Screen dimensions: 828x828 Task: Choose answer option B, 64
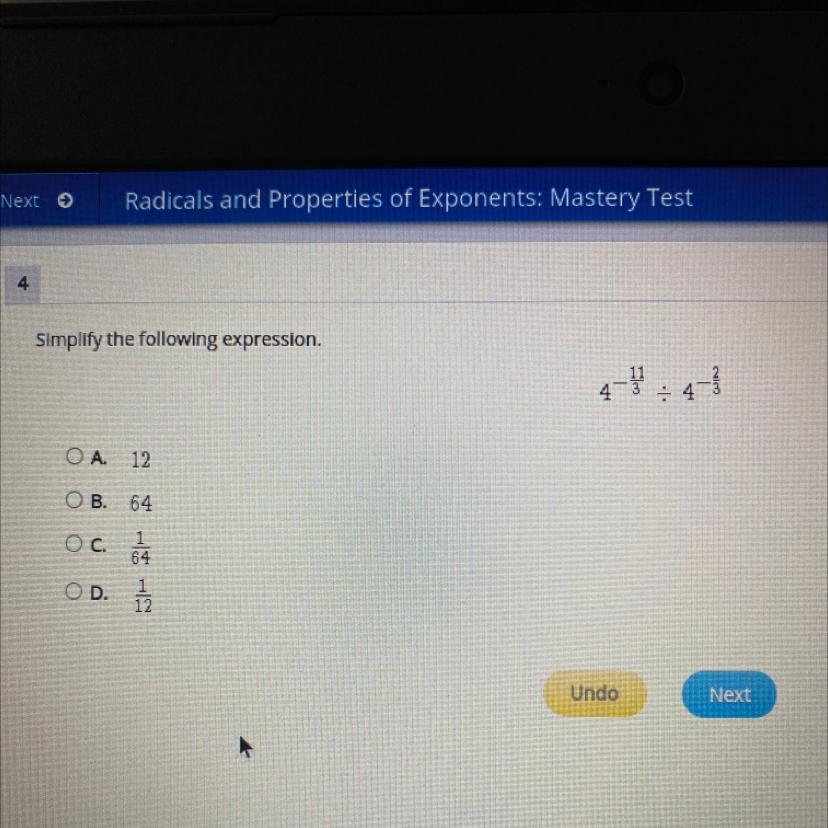(x=73, y=500)
